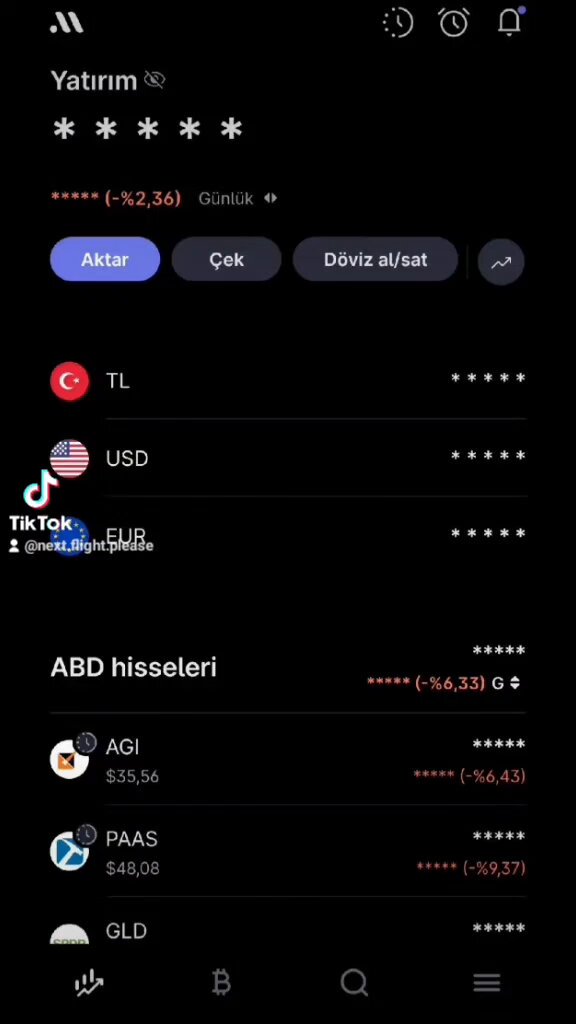Switch to the investments chart tab
Viewport: 576px width, 1024px height.
click(89, 982)
